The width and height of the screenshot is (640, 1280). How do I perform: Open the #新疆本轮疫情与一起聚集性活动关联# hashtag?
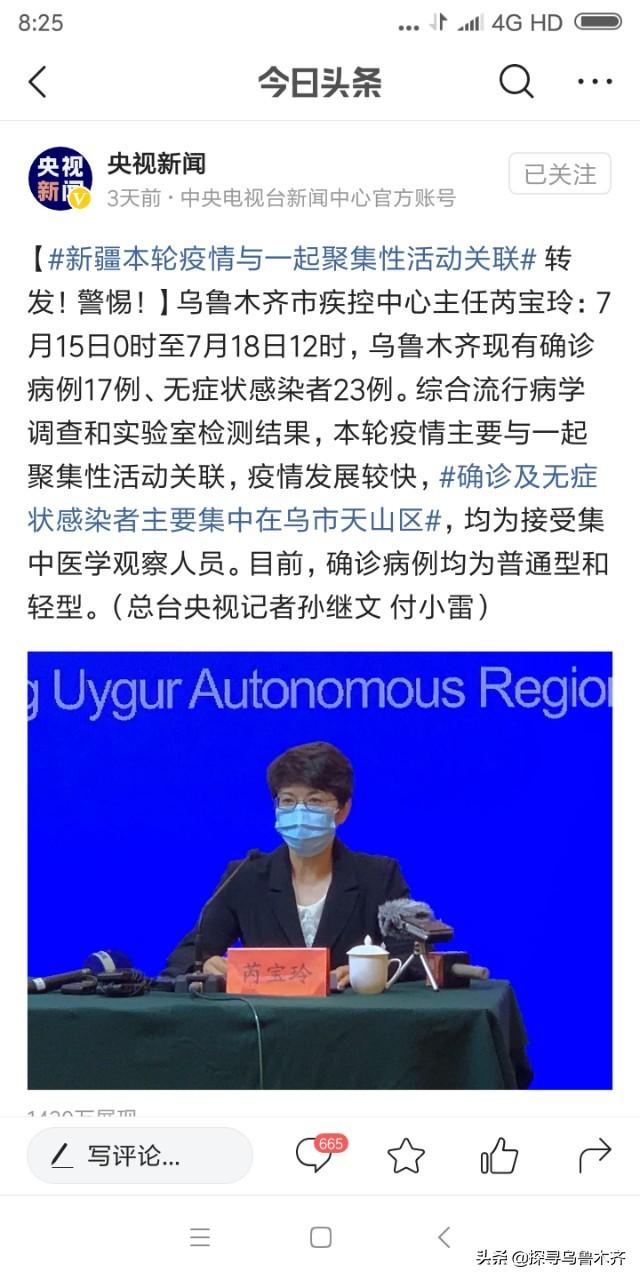[x=292, y=259]
